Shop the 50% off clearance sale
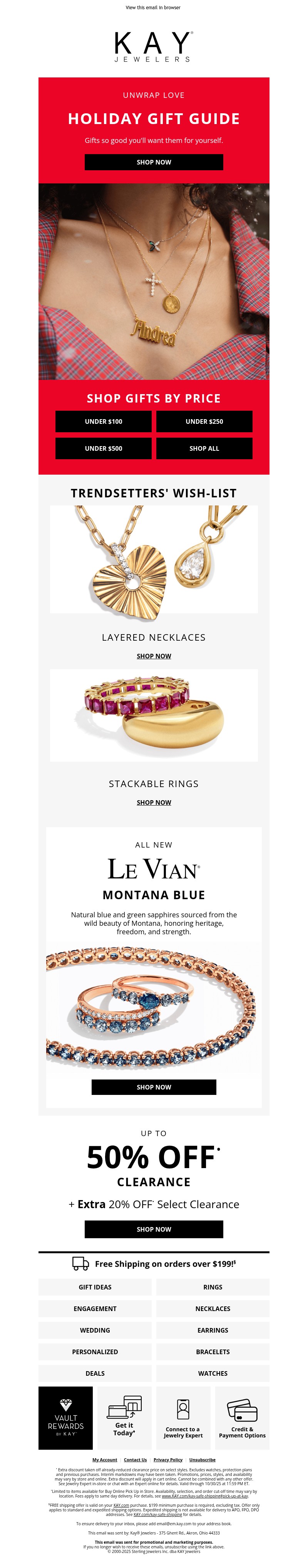This screenshot has height=1568, width=308. pyautogui.click(x=153, y=1229)
